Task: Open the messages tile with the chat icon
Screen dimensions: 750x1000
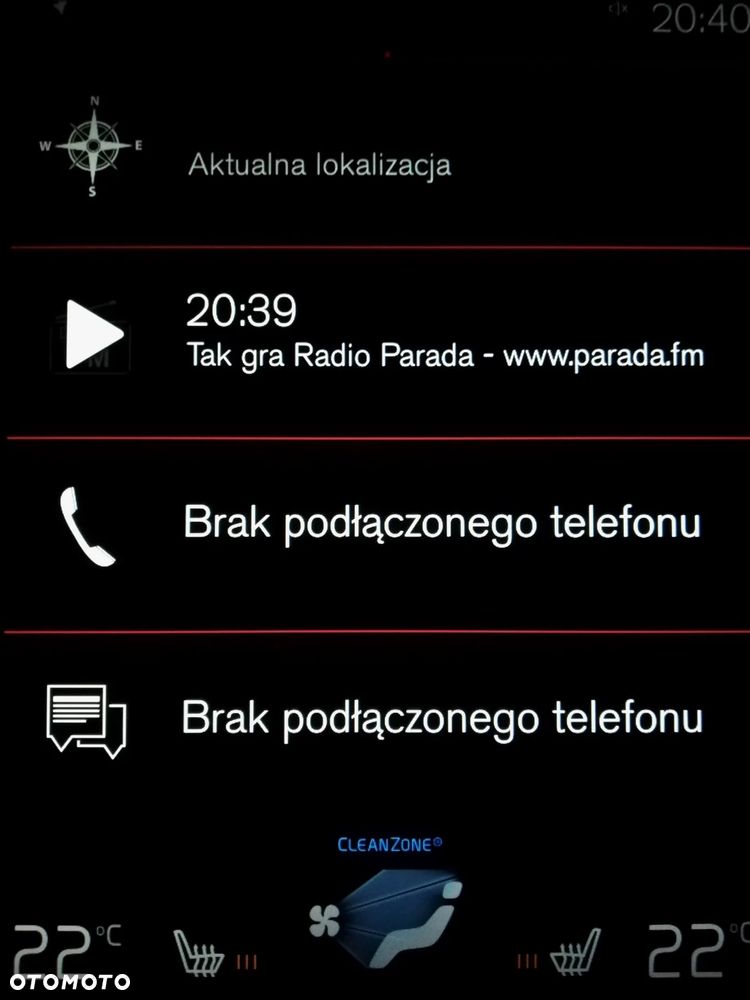Action: click(x=87, y=718)
